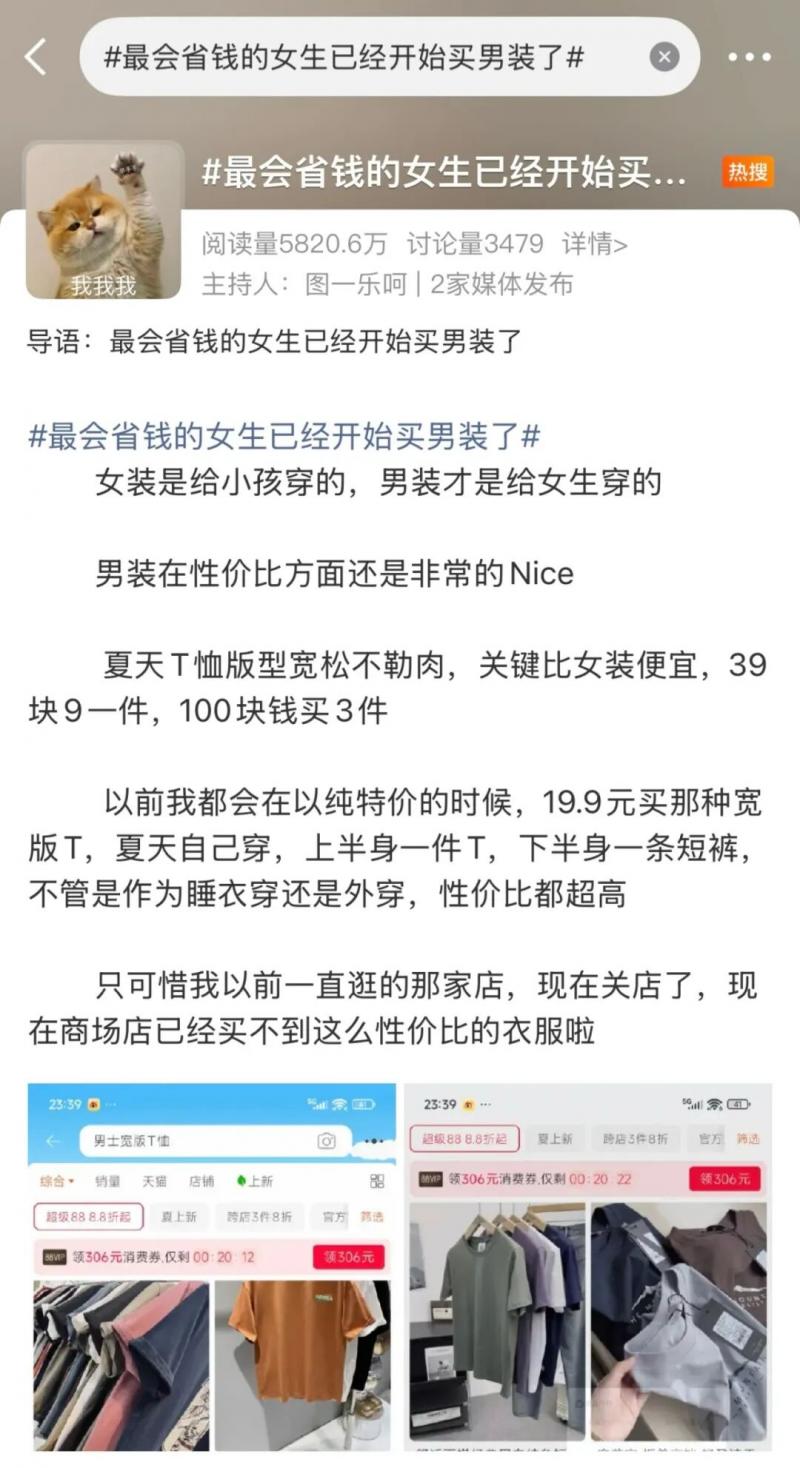Go back using the top-left arrow
The image size is (800, 1468).
[x=36, y=57]
